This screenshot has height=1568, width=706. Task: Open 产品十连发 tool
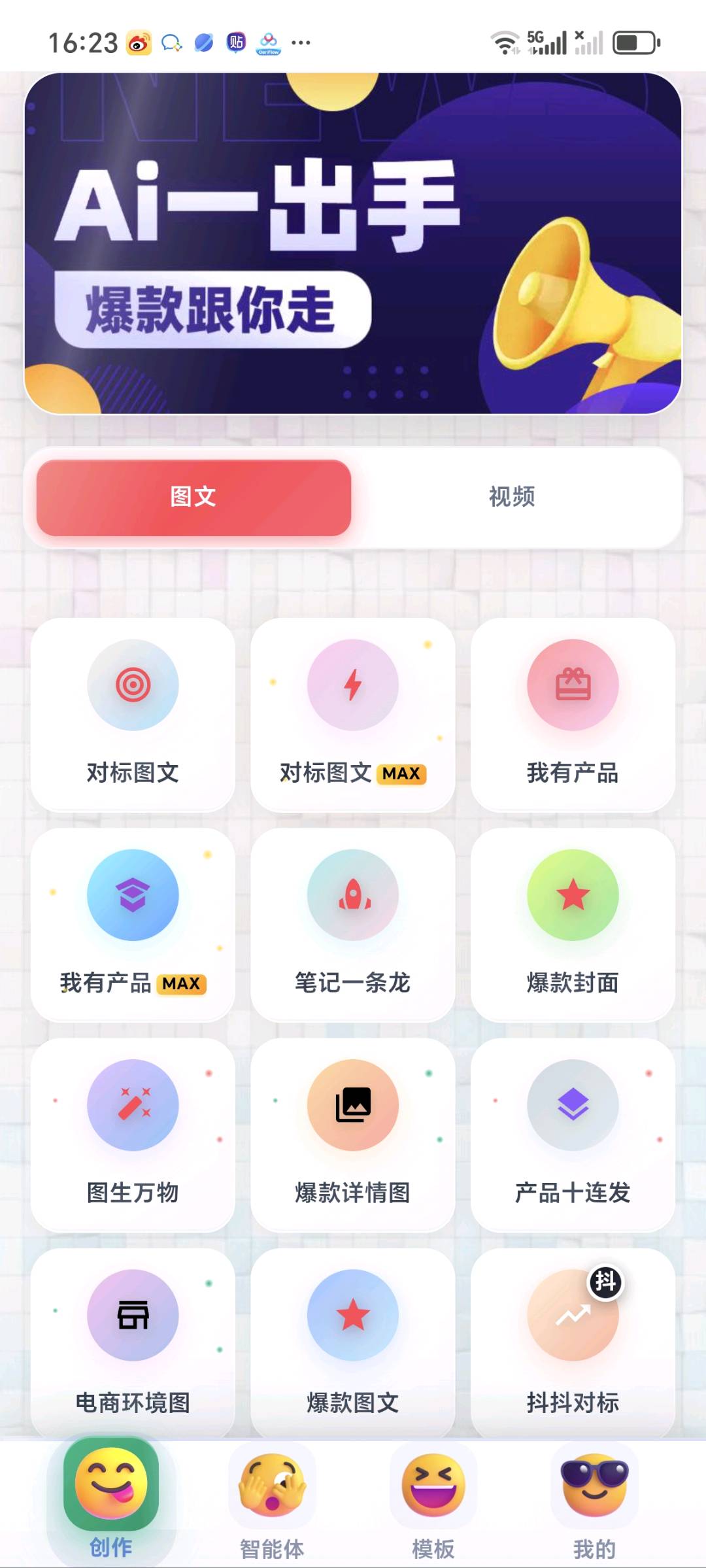tap(573, 1134)
